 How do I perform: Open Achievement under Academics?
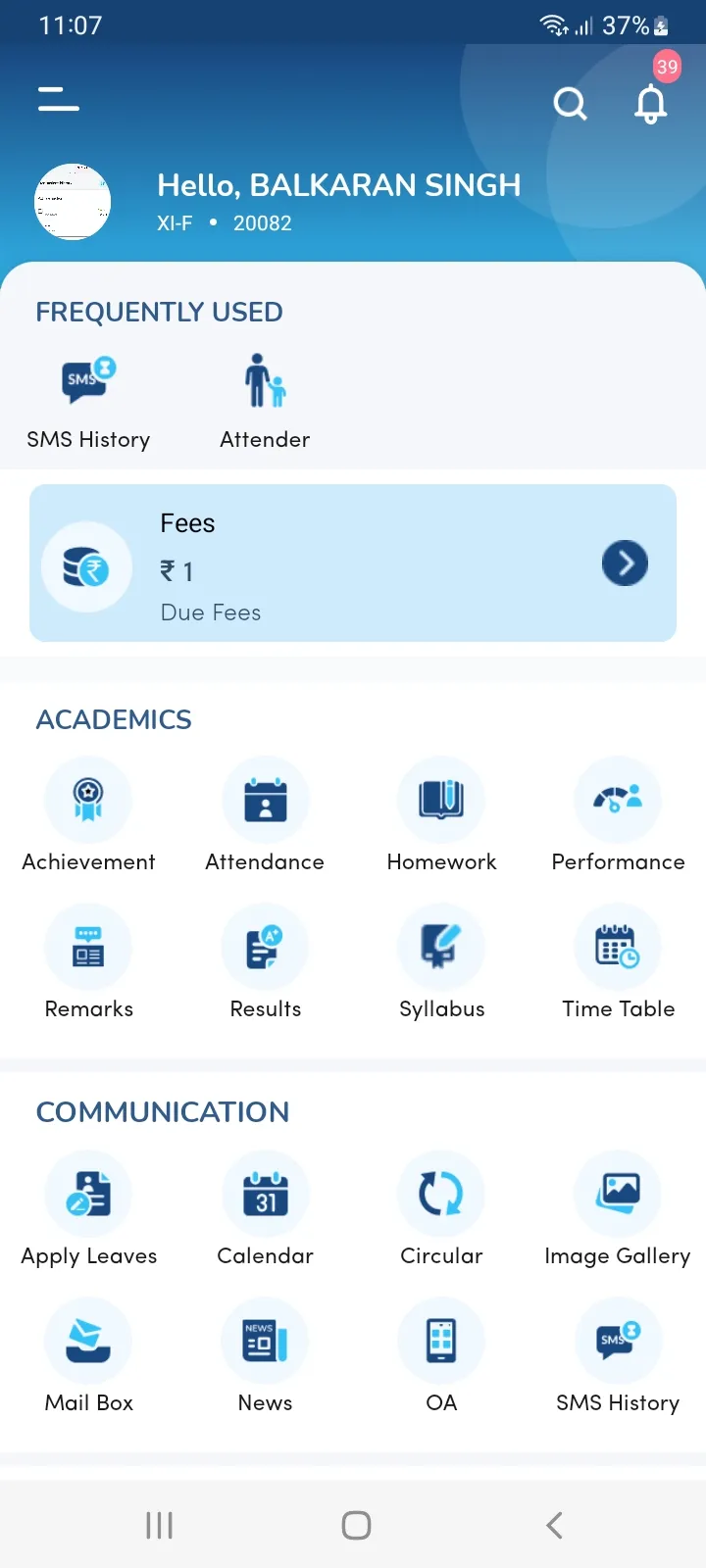point(88,801)
